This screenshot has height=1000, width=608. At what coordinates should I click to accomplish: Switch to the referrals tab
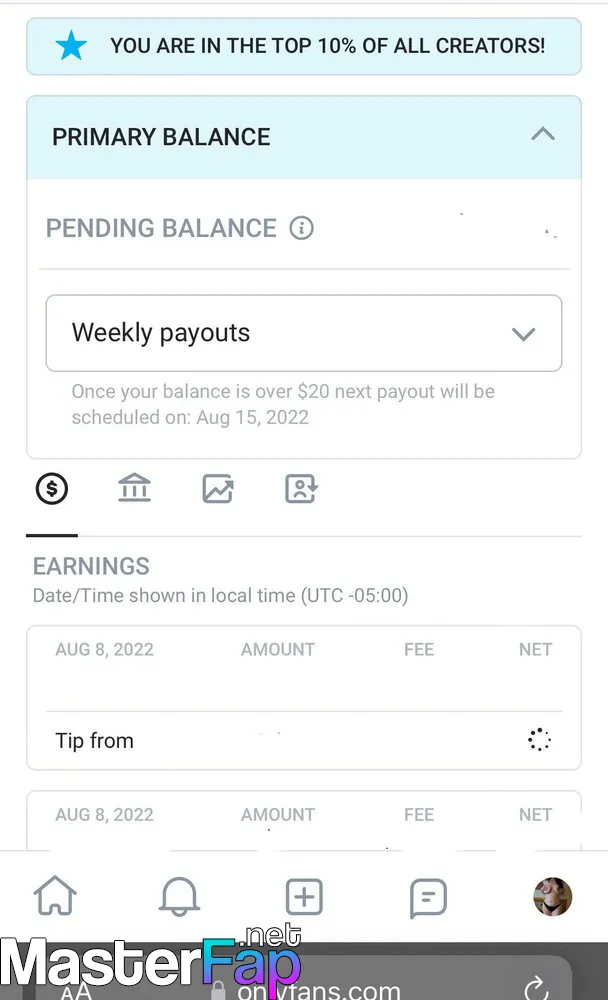click(x=300, y=489)
